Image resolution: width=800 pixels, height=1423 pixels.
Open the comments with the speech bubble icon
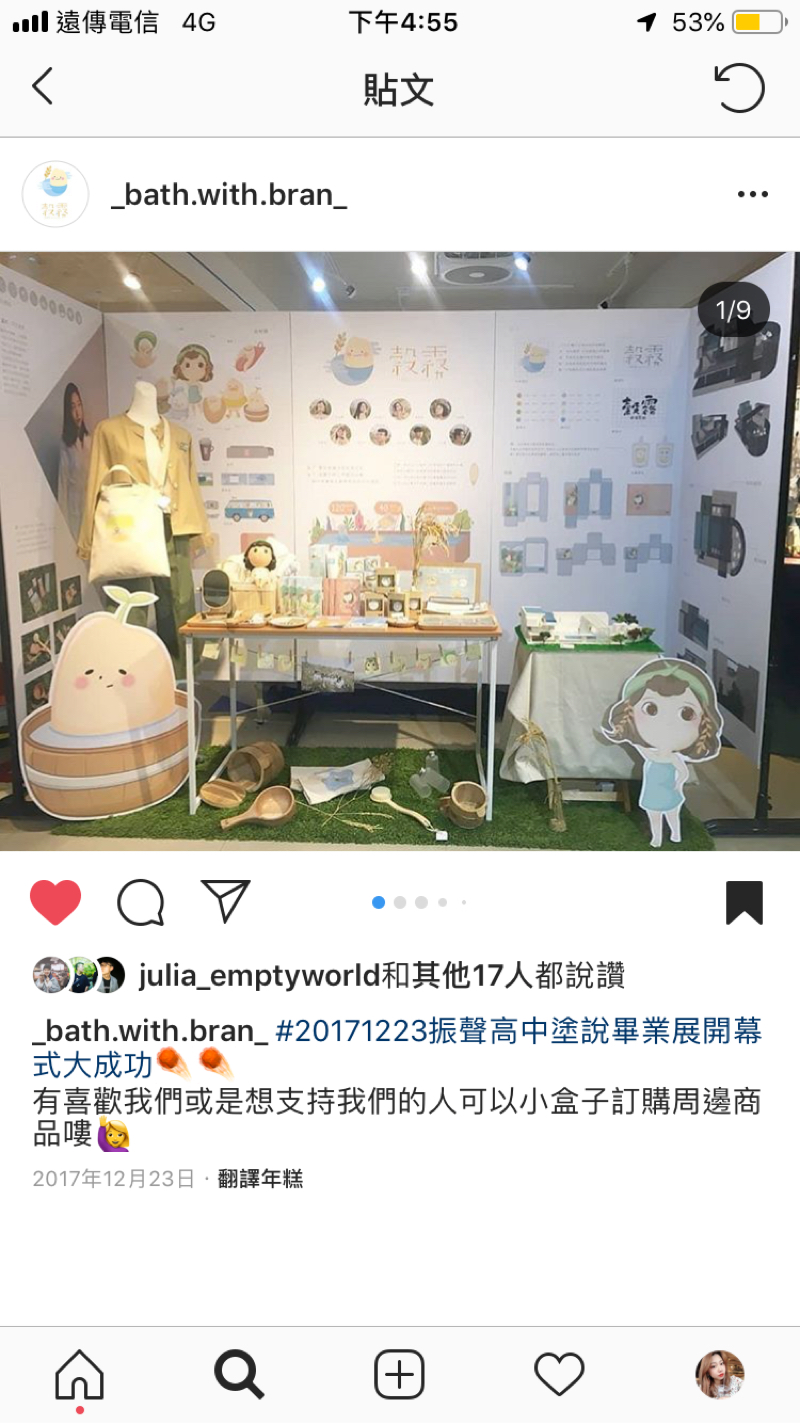(142, 900)
